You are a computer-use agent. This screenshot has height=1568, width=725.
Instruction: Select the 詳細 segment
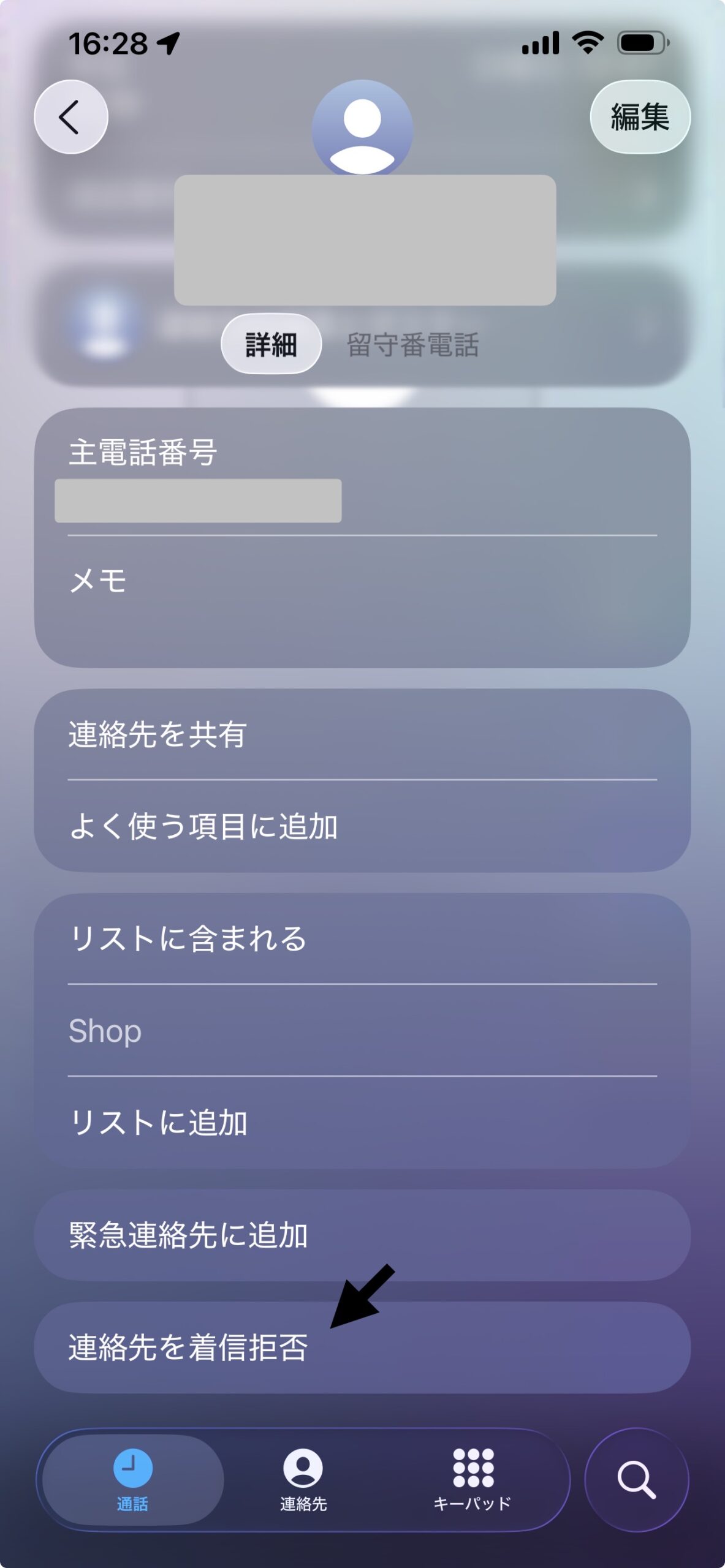271,344
